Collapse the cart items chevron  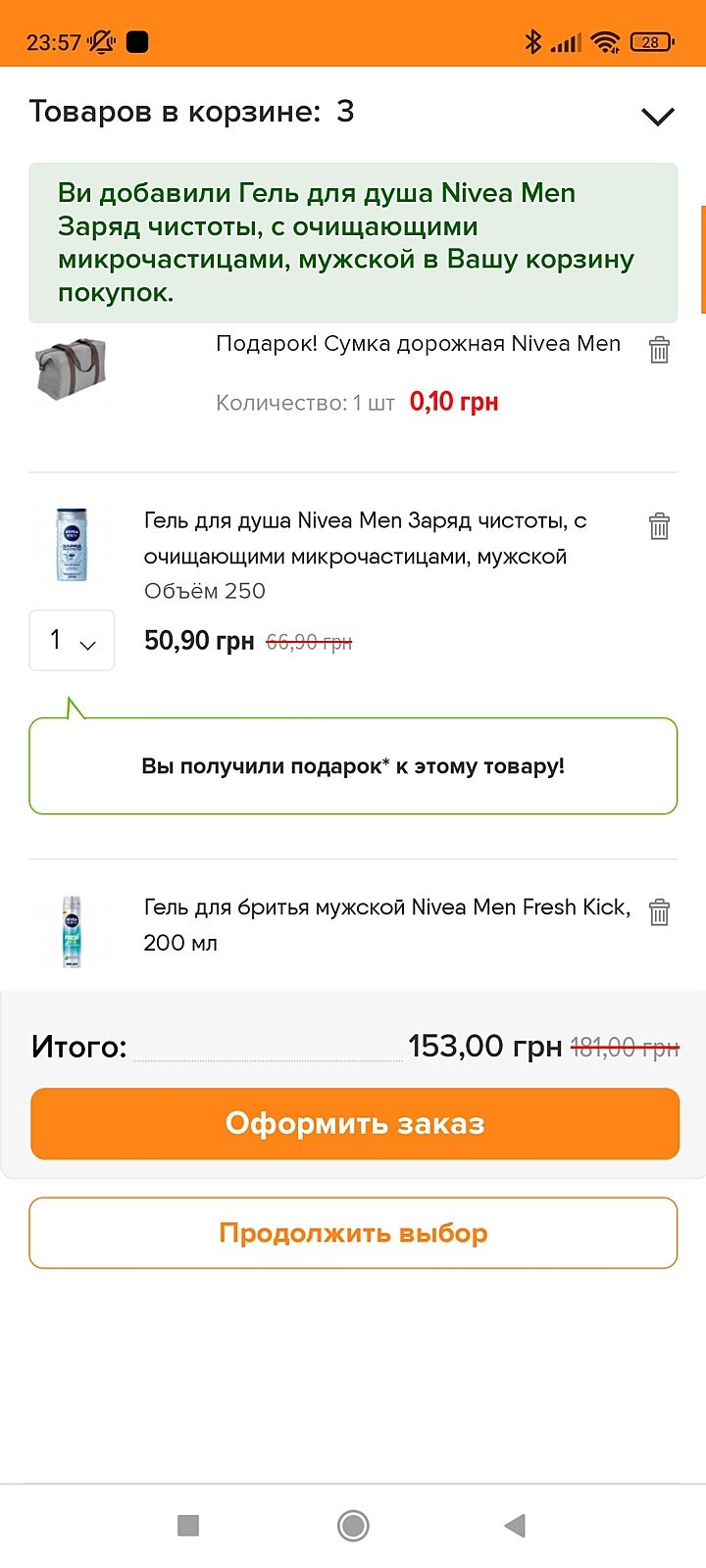coord(657,116)
